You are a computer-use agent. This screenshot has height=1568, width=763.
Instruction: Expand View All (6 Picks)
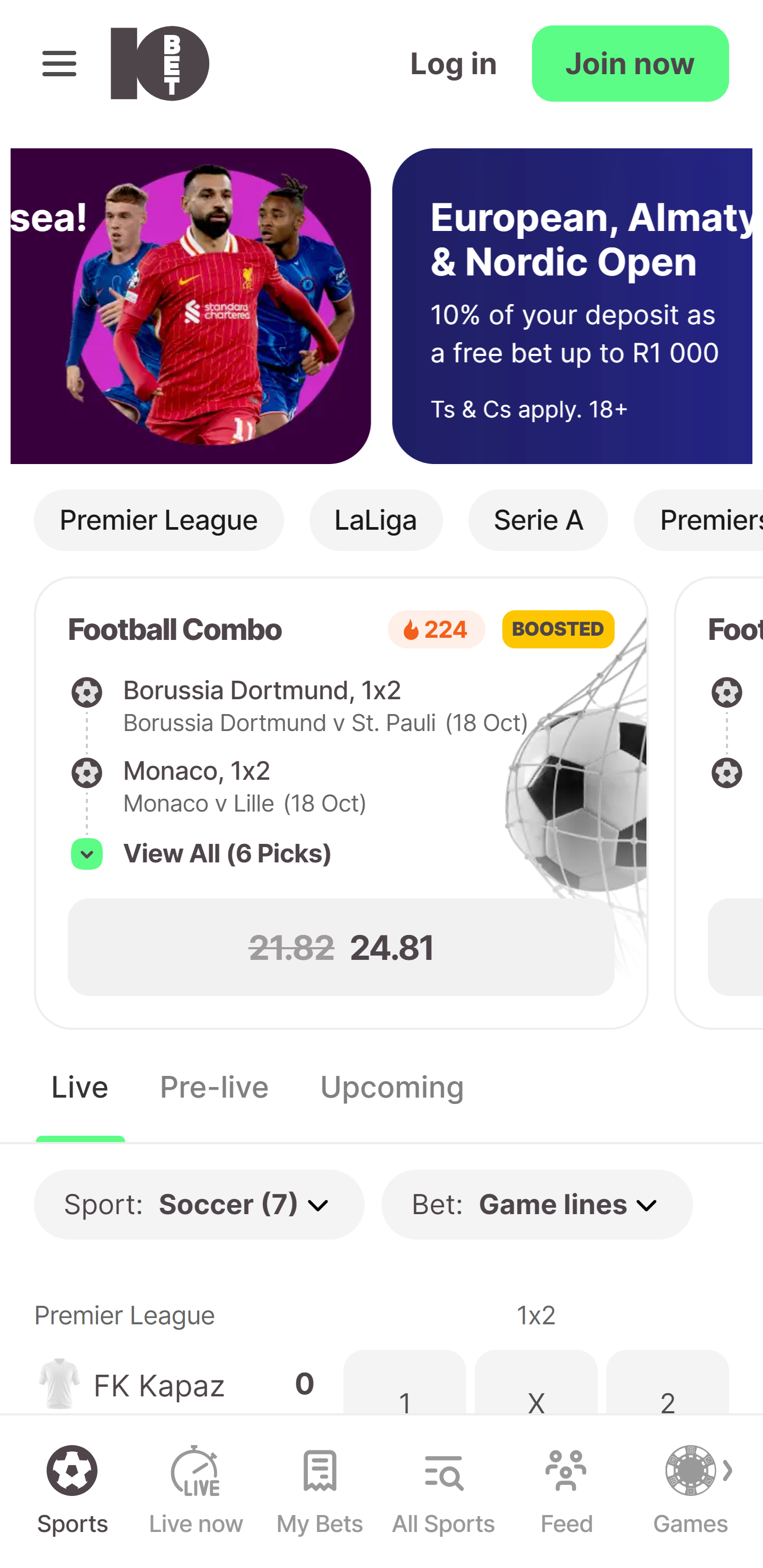pyautogui.click(x=227, y=853)
